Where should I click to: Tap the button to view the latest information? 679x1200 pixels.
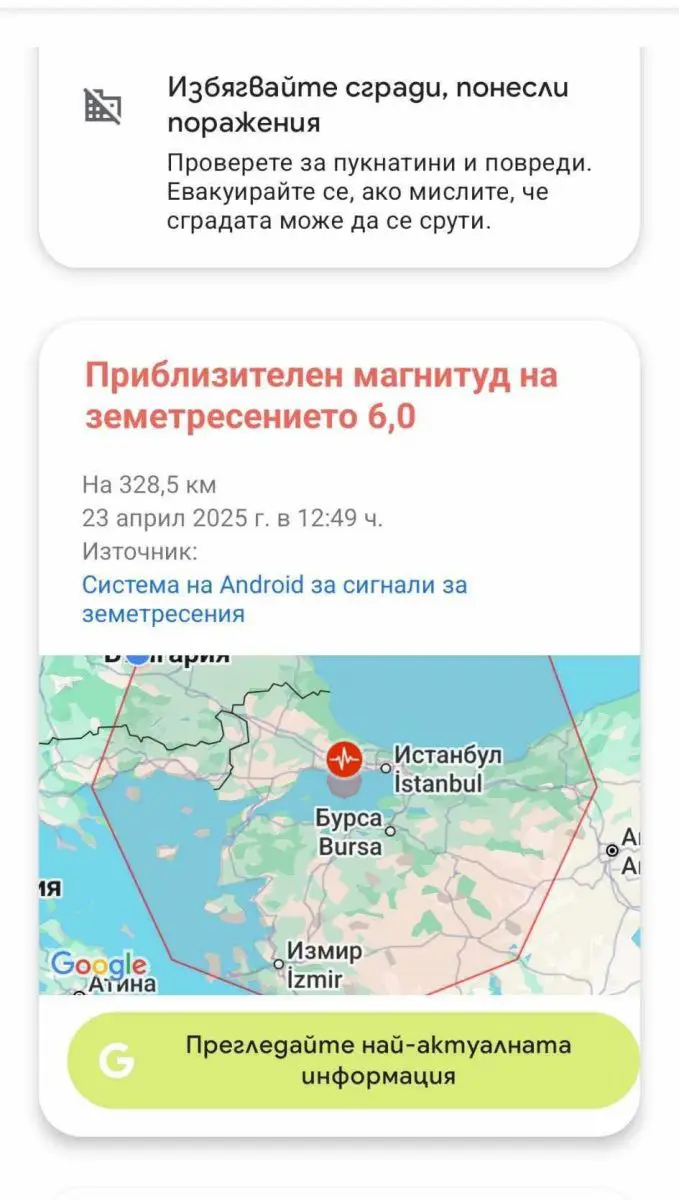point(352,1060)
